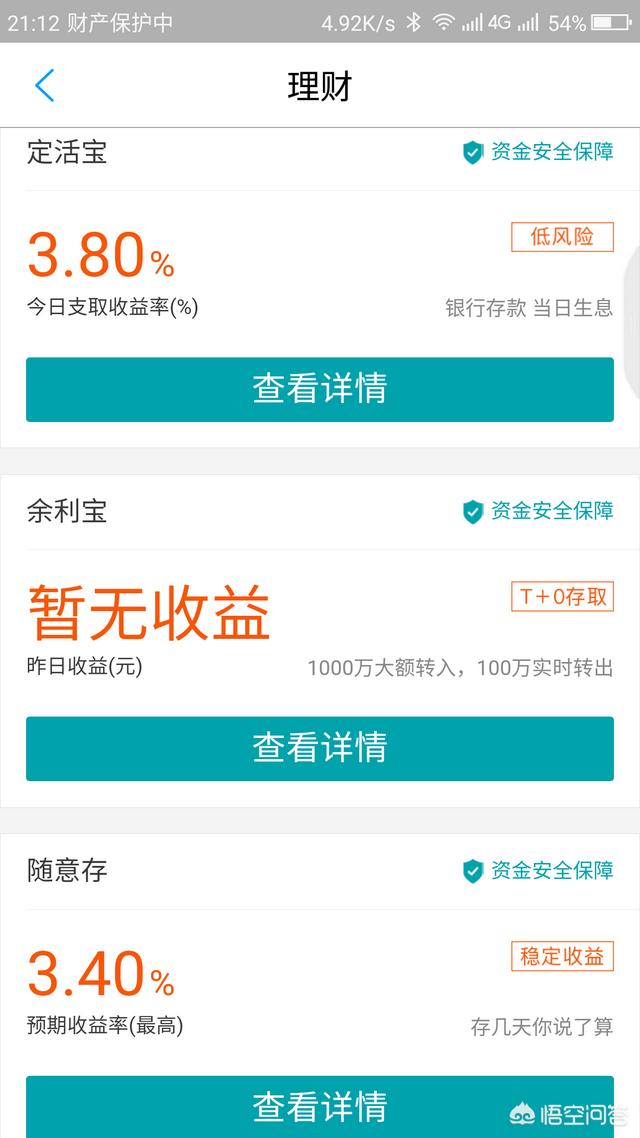View details for 余利宝
The image size is (640, 1138).
pyautogui.click(x=320, y=748)
